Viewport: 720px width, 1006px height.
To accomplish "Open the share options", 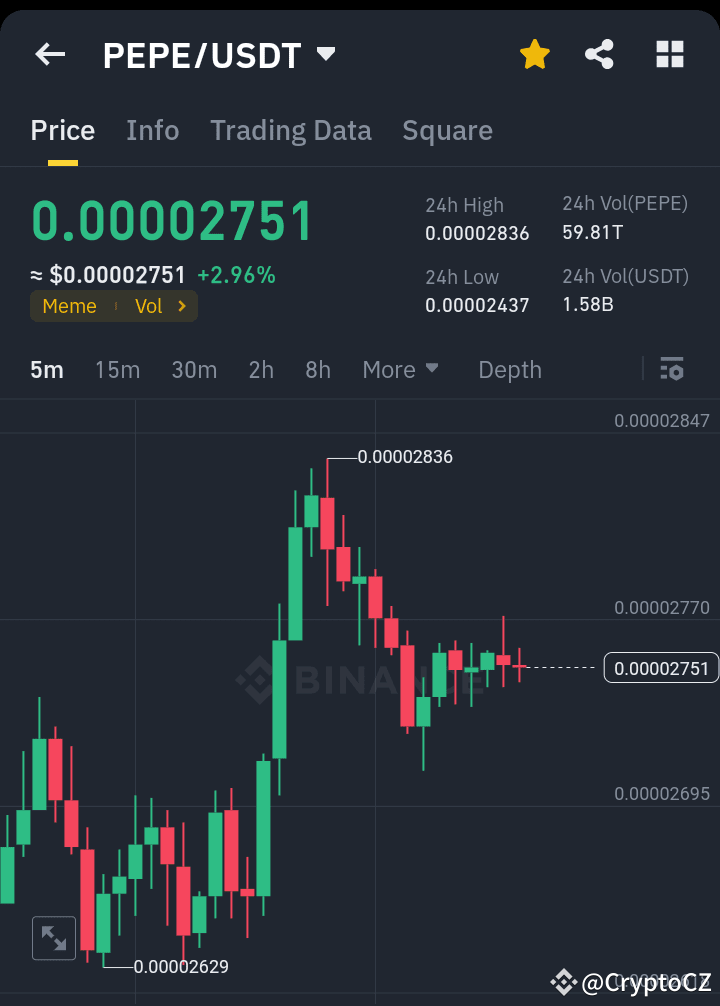I will coord(599,55).
